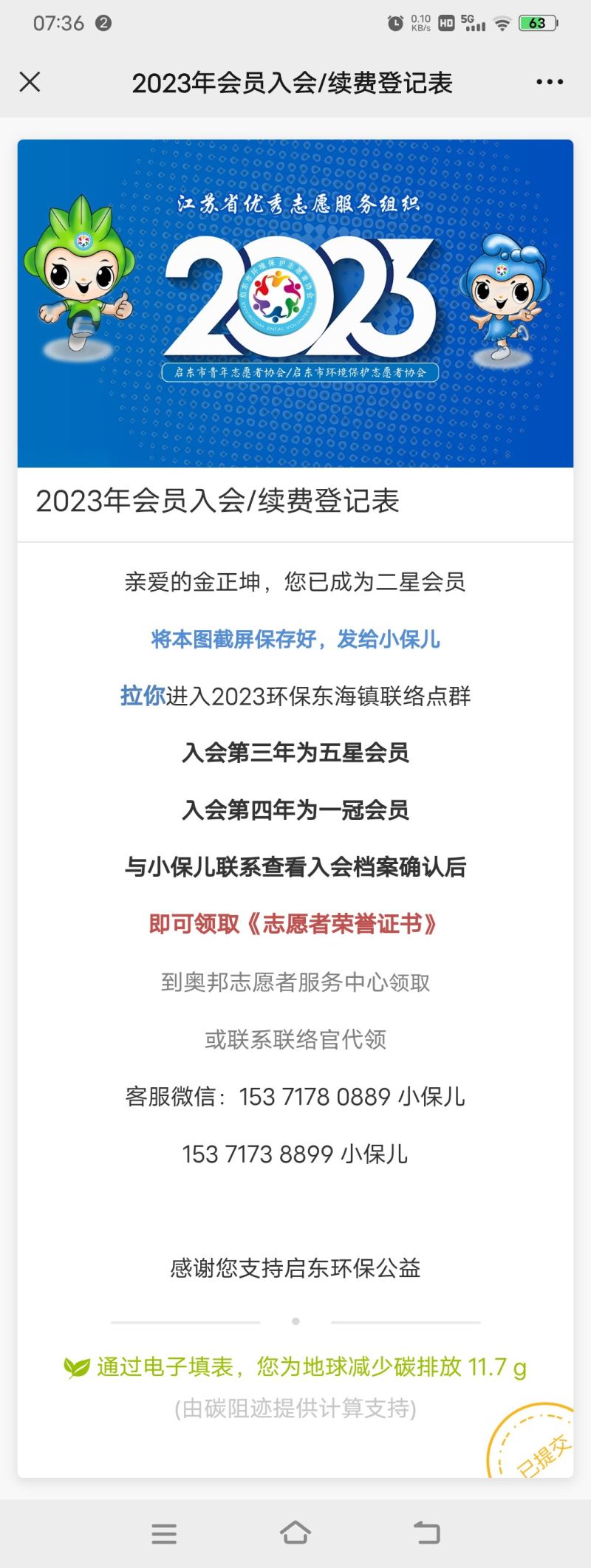Tap the system home button
Viewport: 591px width, 1568px height.
(x=295, y=1532)
